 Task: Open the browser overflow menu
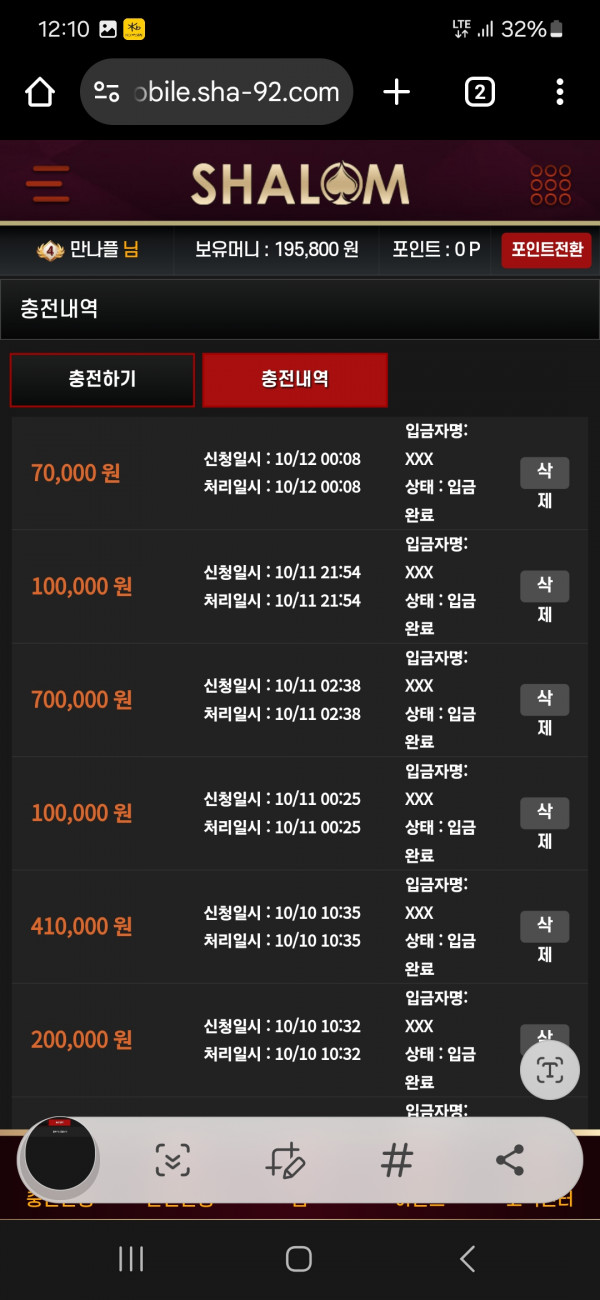click(559, 92)
